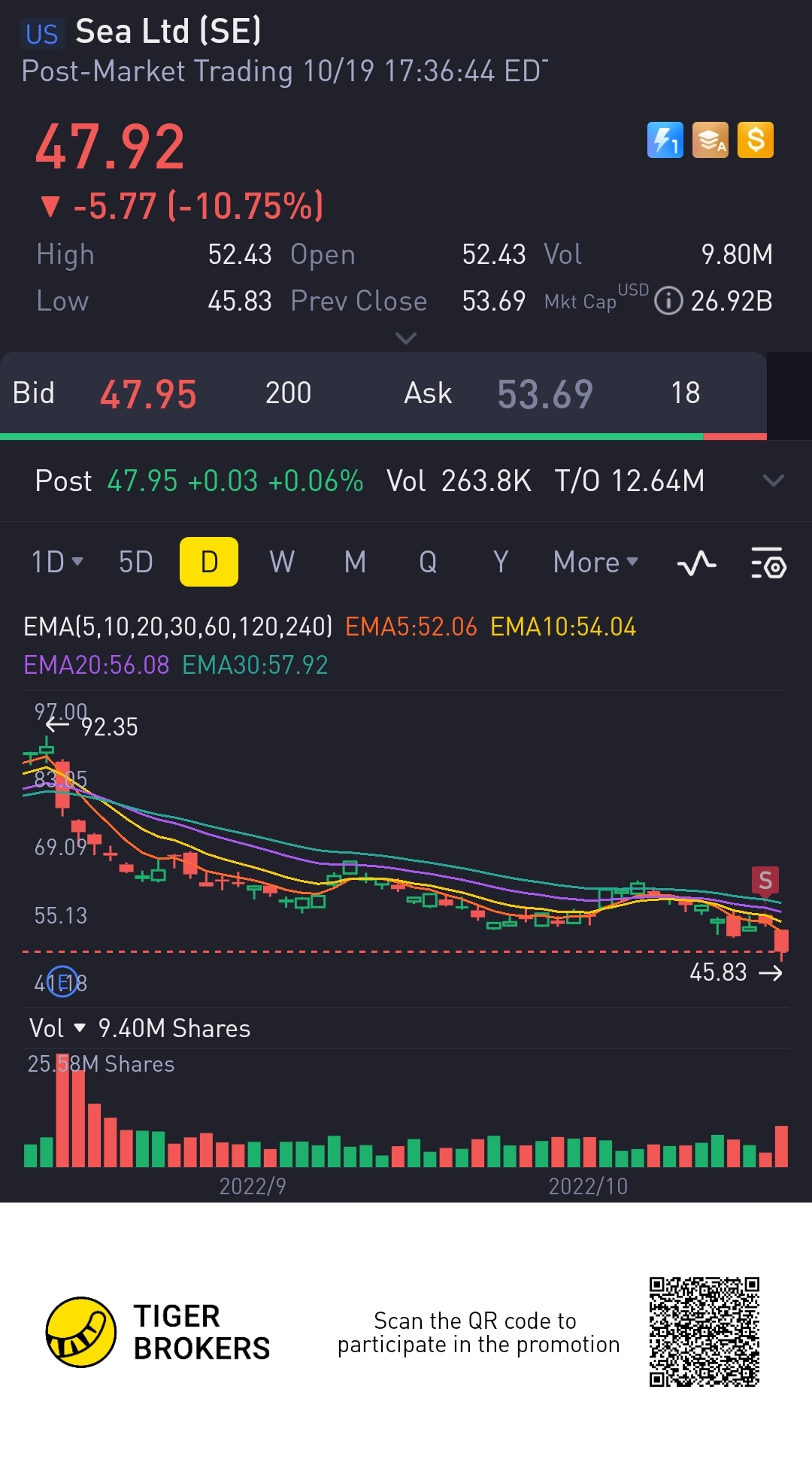The height and width of the screenshot is (1462, 812).
Task: Open the More timeframes dropdown
Action: tap(595, 562)
